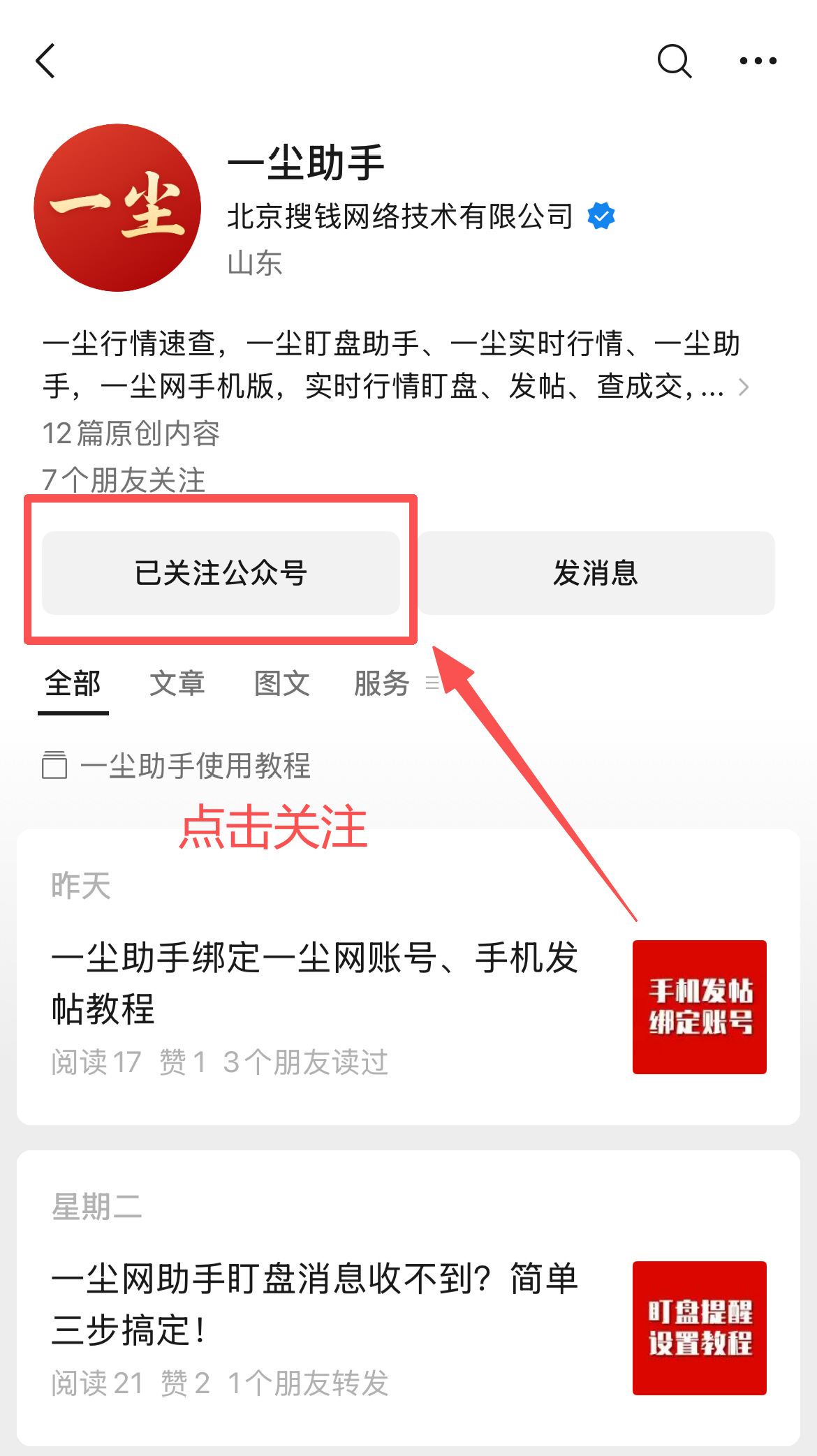Screen dimensions: 817x1456
Task: Switch to the 文章 tab
Action: coord(177,683)
